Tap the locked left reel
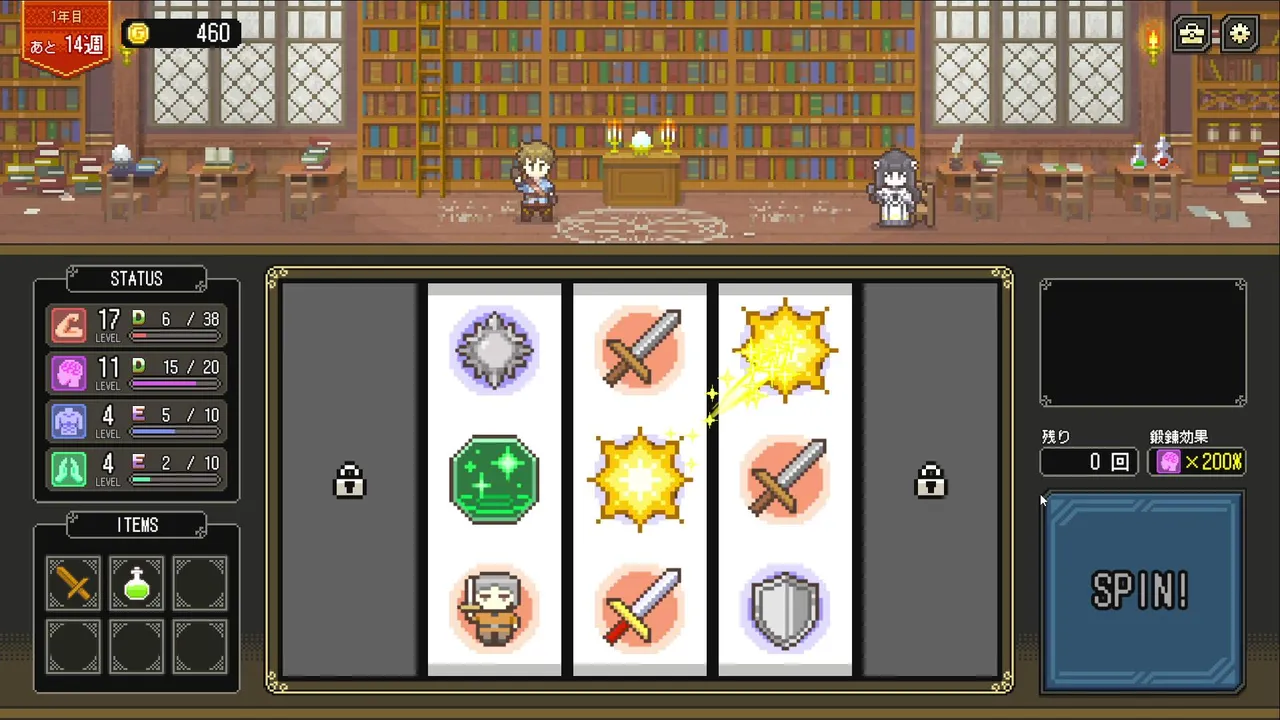The height and width of the screenshot is (720, 1280). pyautogui.click(x=349, y=480)
